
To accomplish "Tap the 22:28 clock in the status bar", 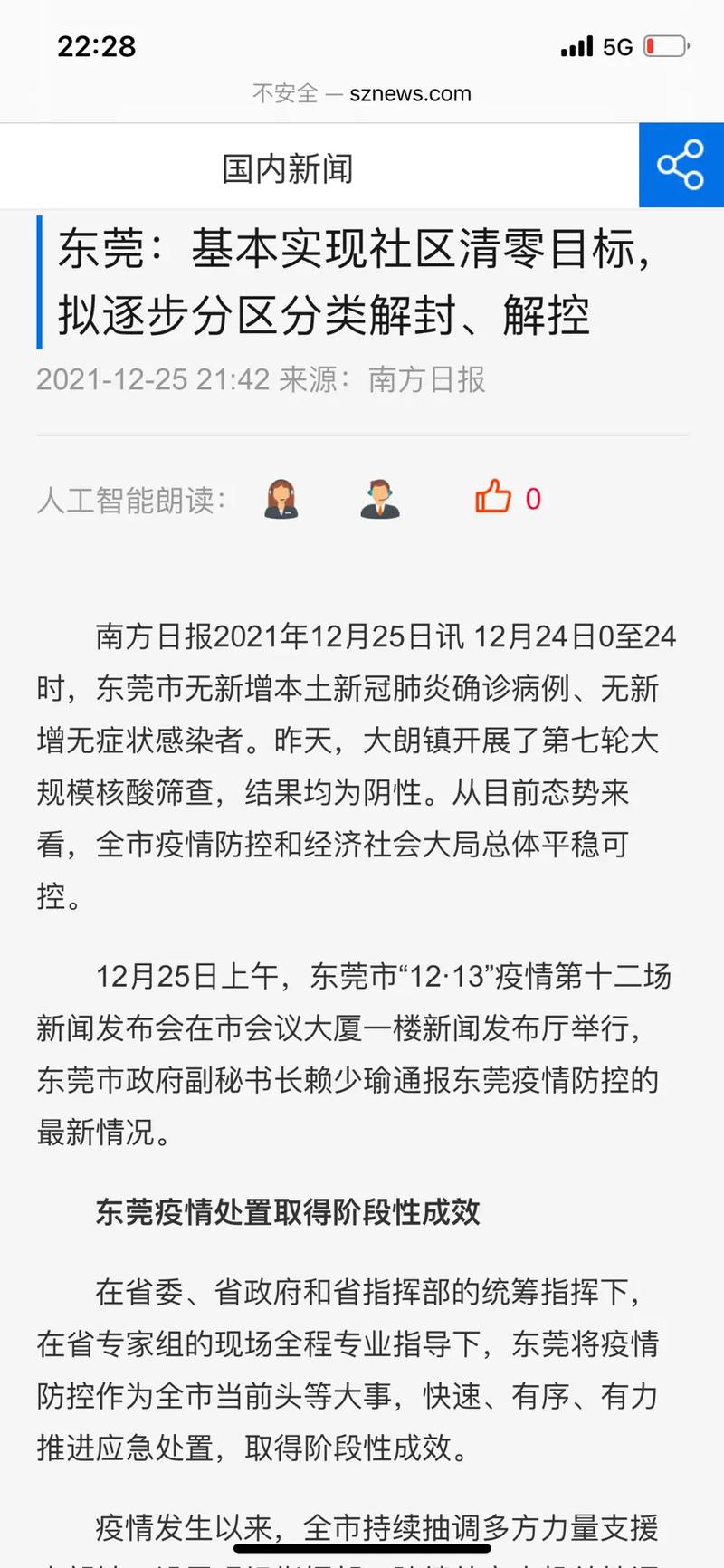I will coord(96,45).
